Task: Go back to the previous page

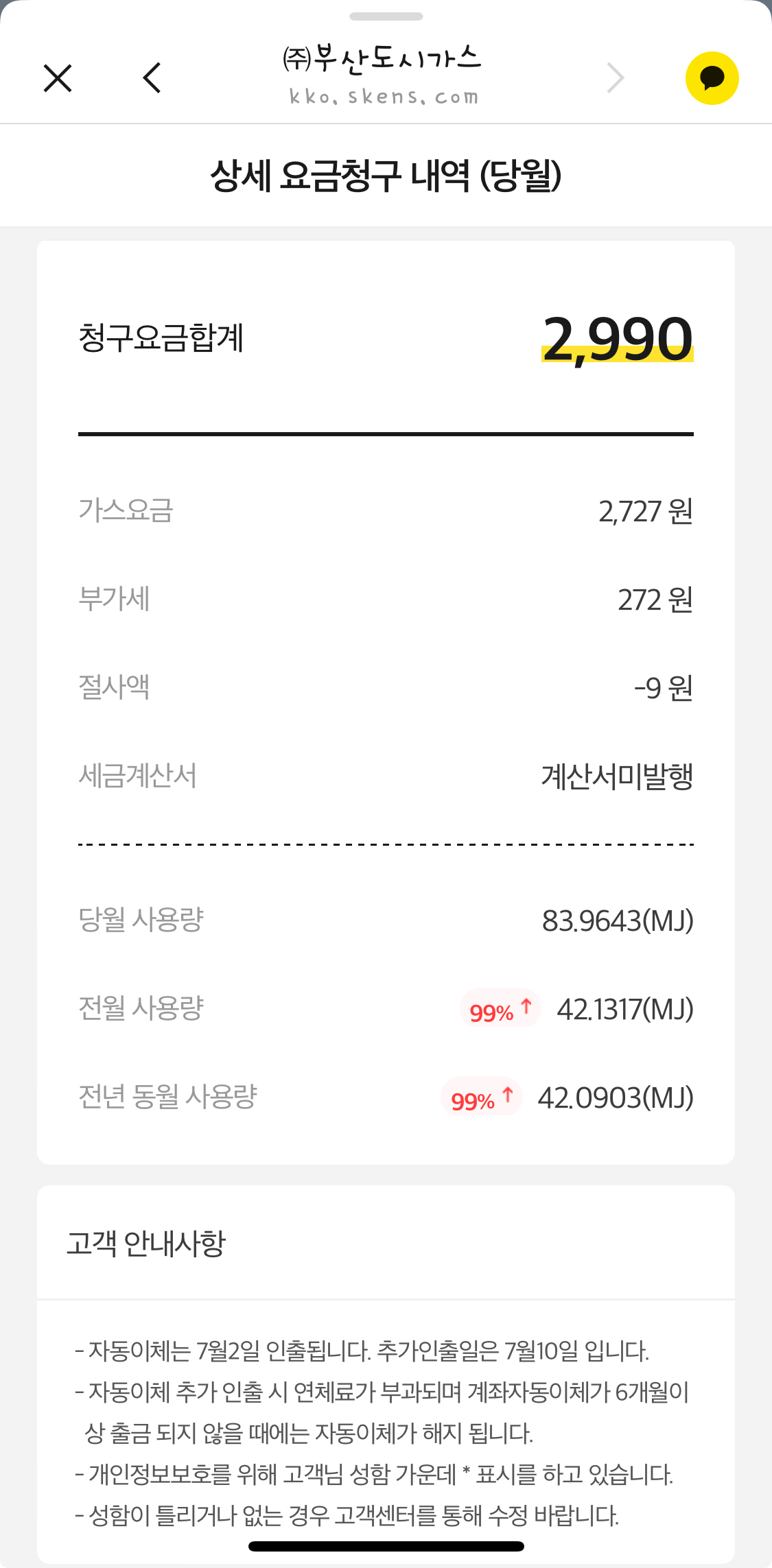Action: coord(152,78)
